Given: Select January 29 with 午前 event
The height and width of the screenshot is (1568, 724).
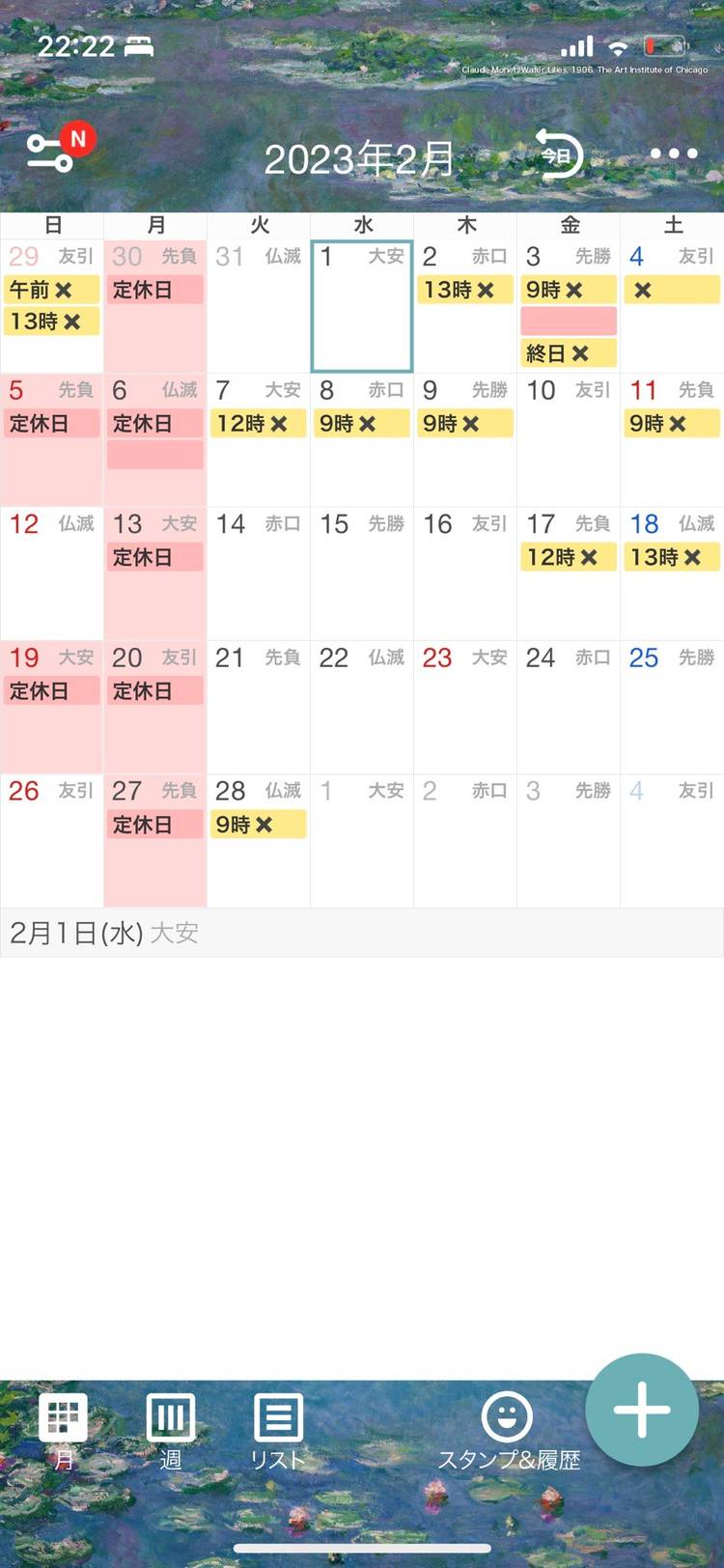Looking at the screenshot, I should click(51, 307).
